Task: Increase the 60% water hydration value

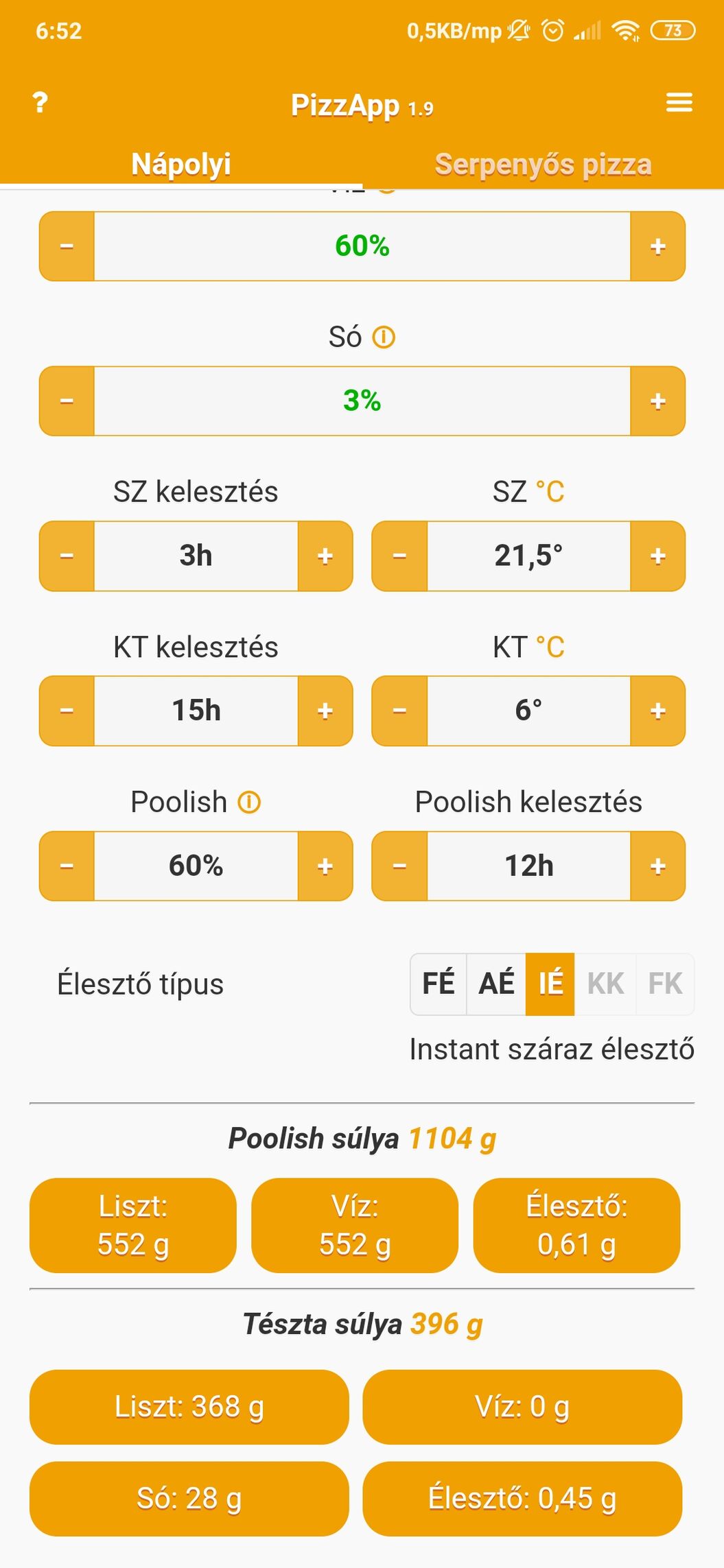Action: [x=657, y=246]
